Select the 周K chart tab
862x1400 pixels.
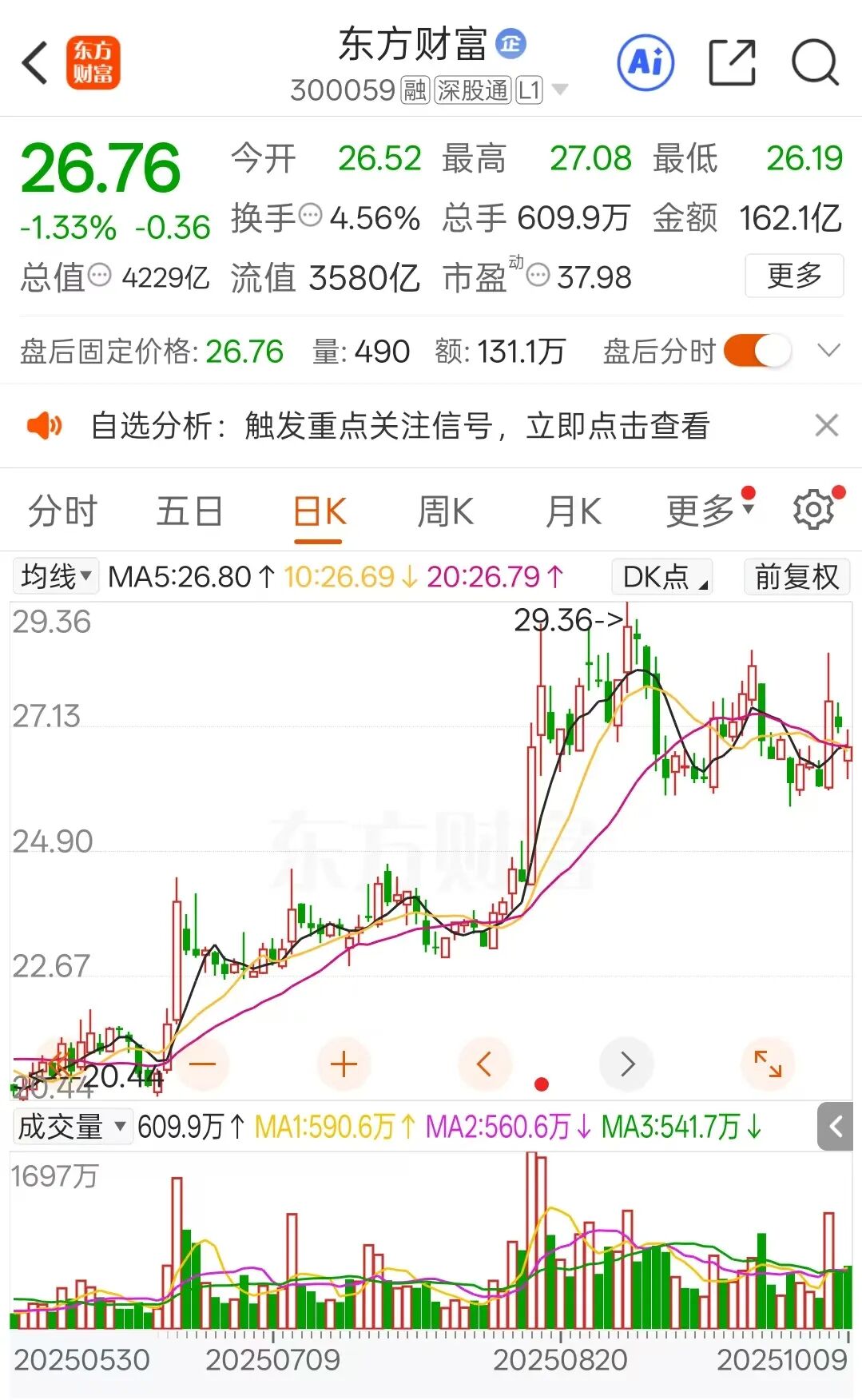(x=445, y=511)
